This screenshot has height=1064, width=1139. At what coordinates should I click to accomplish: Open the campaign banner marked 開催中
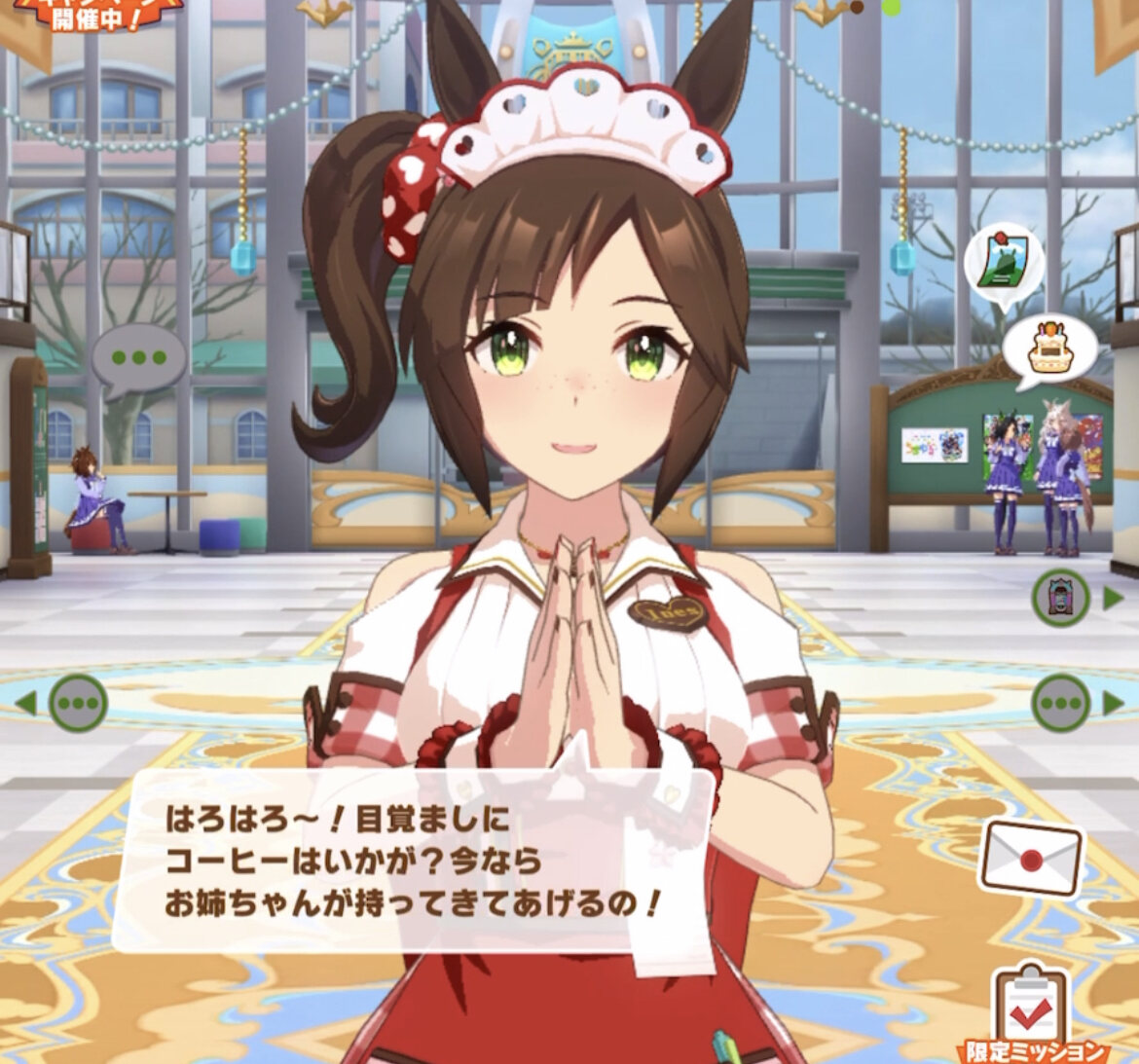(94, 14)
